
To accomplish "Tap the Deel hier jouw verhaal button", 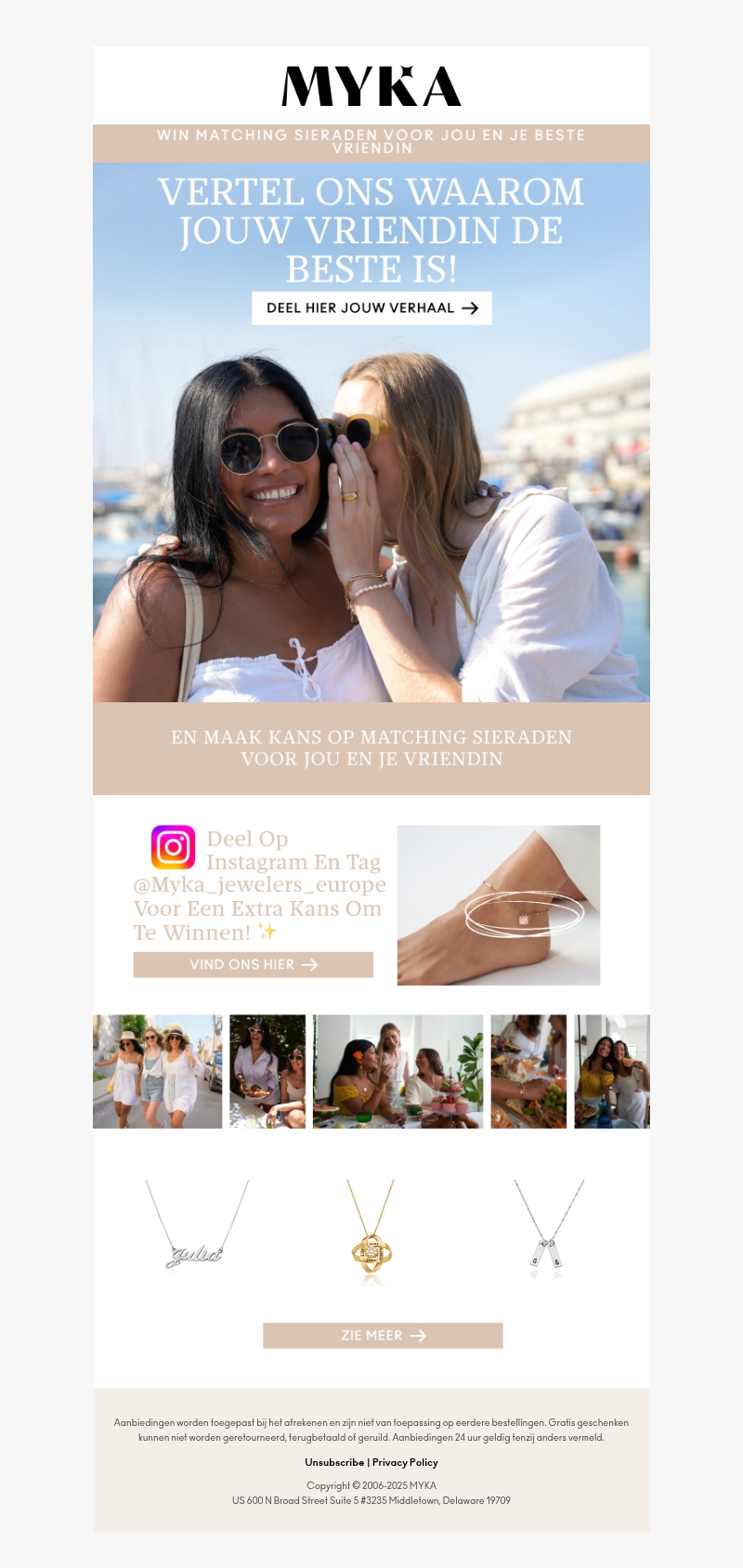I will pyautogui.click(x=371, y=308).
